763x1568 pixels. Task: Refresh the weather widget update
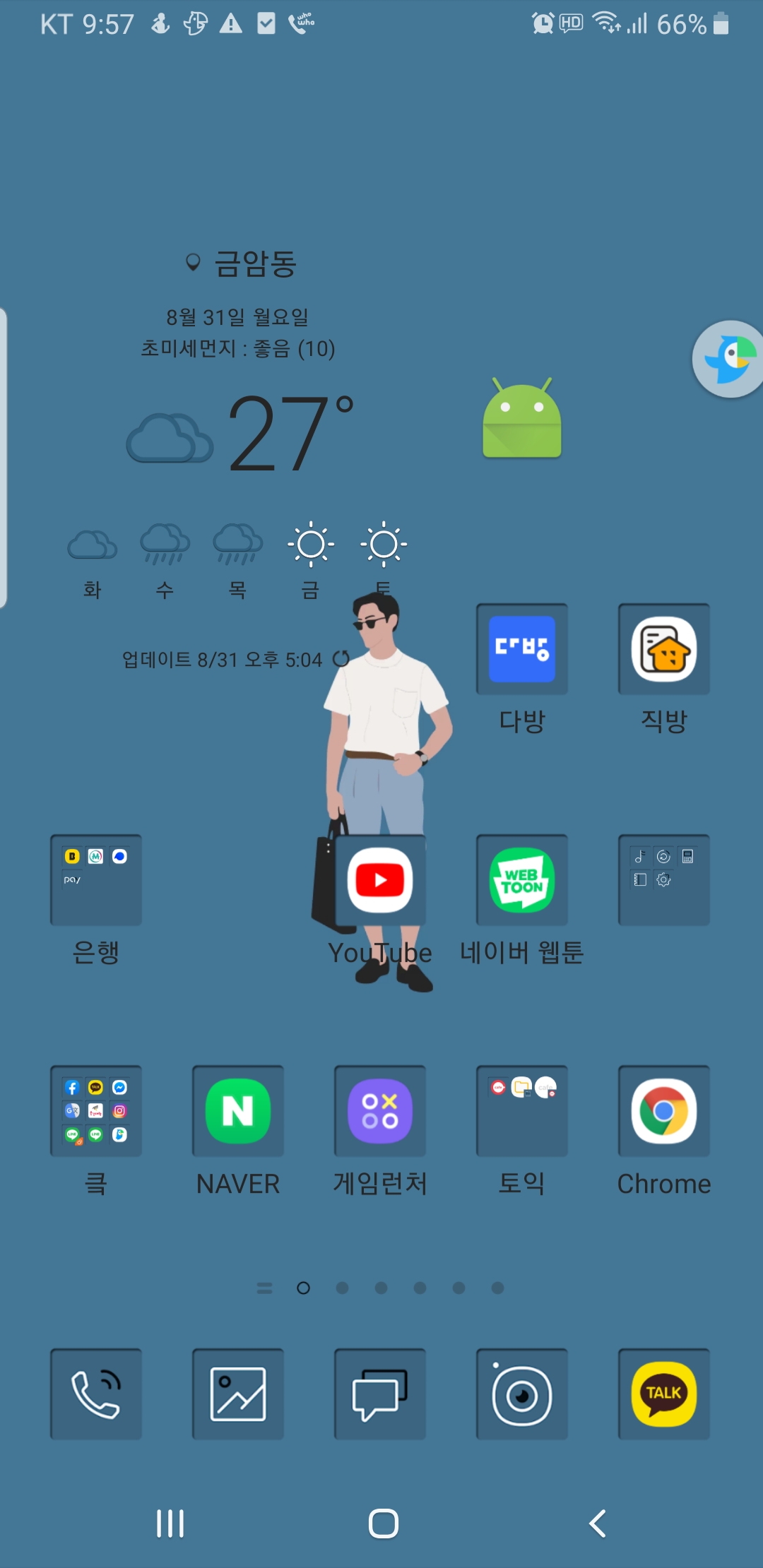click(x=341, y=659)
